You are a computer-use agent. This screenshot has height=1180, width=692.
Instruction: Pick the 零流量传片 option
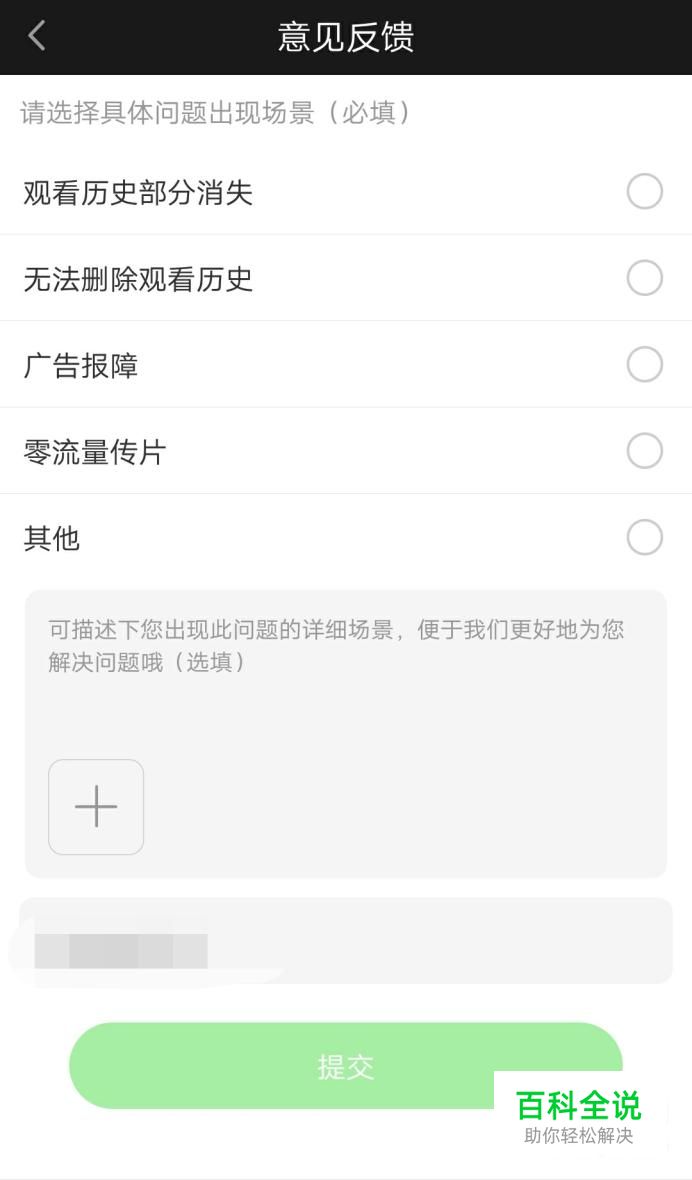click(x=644, y=451)
